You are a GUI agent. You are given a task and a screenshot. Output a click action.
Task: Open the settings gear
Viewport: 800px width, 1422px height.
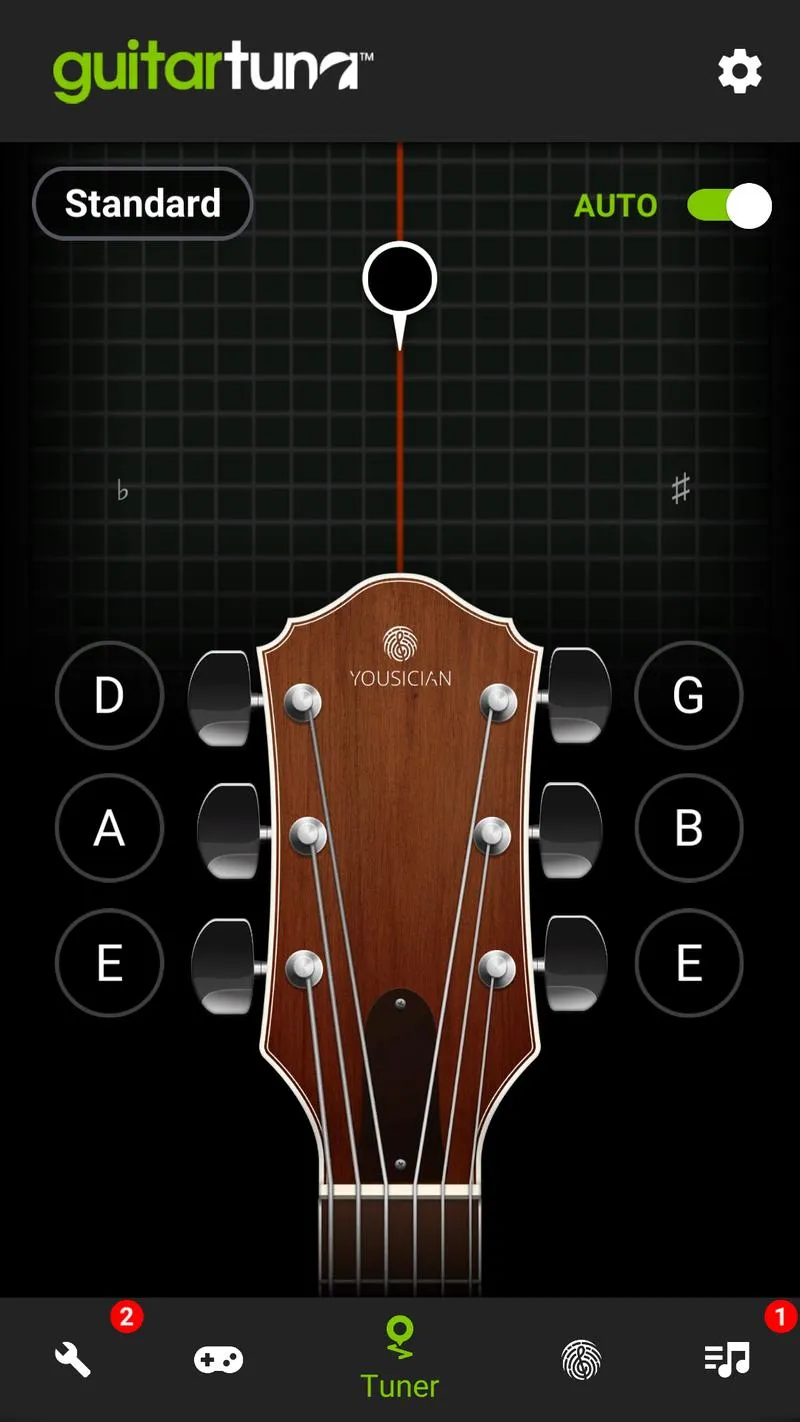coord(740,72)
